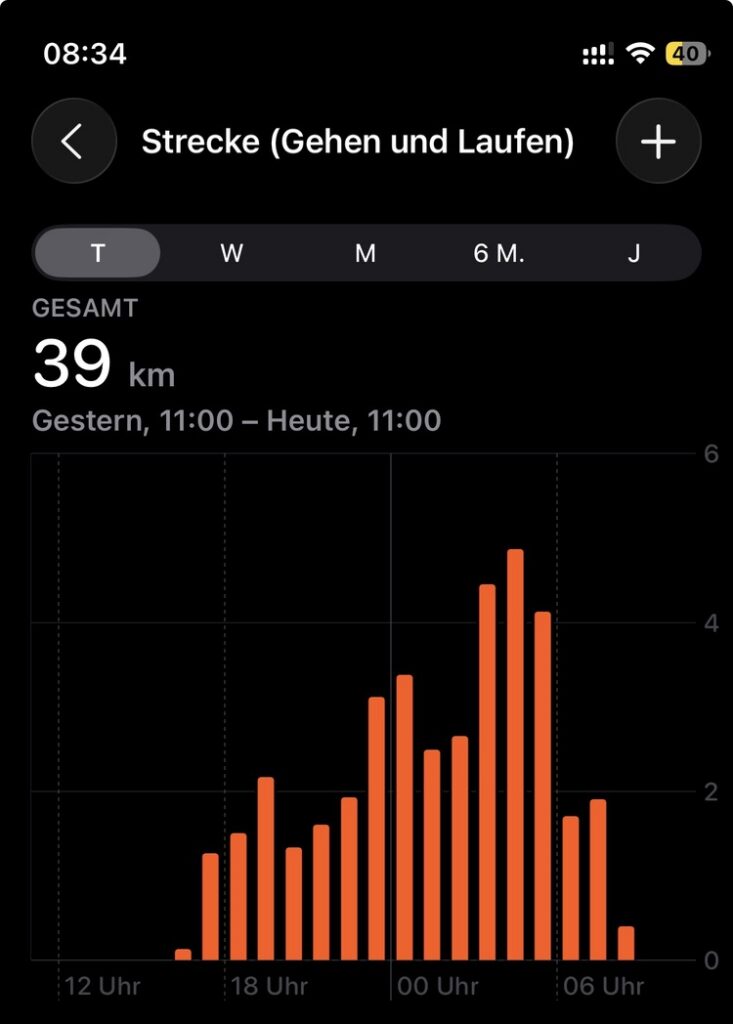Tap the Strecke (Gehen und Laufen) title
Screen dimensions: 733x1024
click(x=357, y=141)
